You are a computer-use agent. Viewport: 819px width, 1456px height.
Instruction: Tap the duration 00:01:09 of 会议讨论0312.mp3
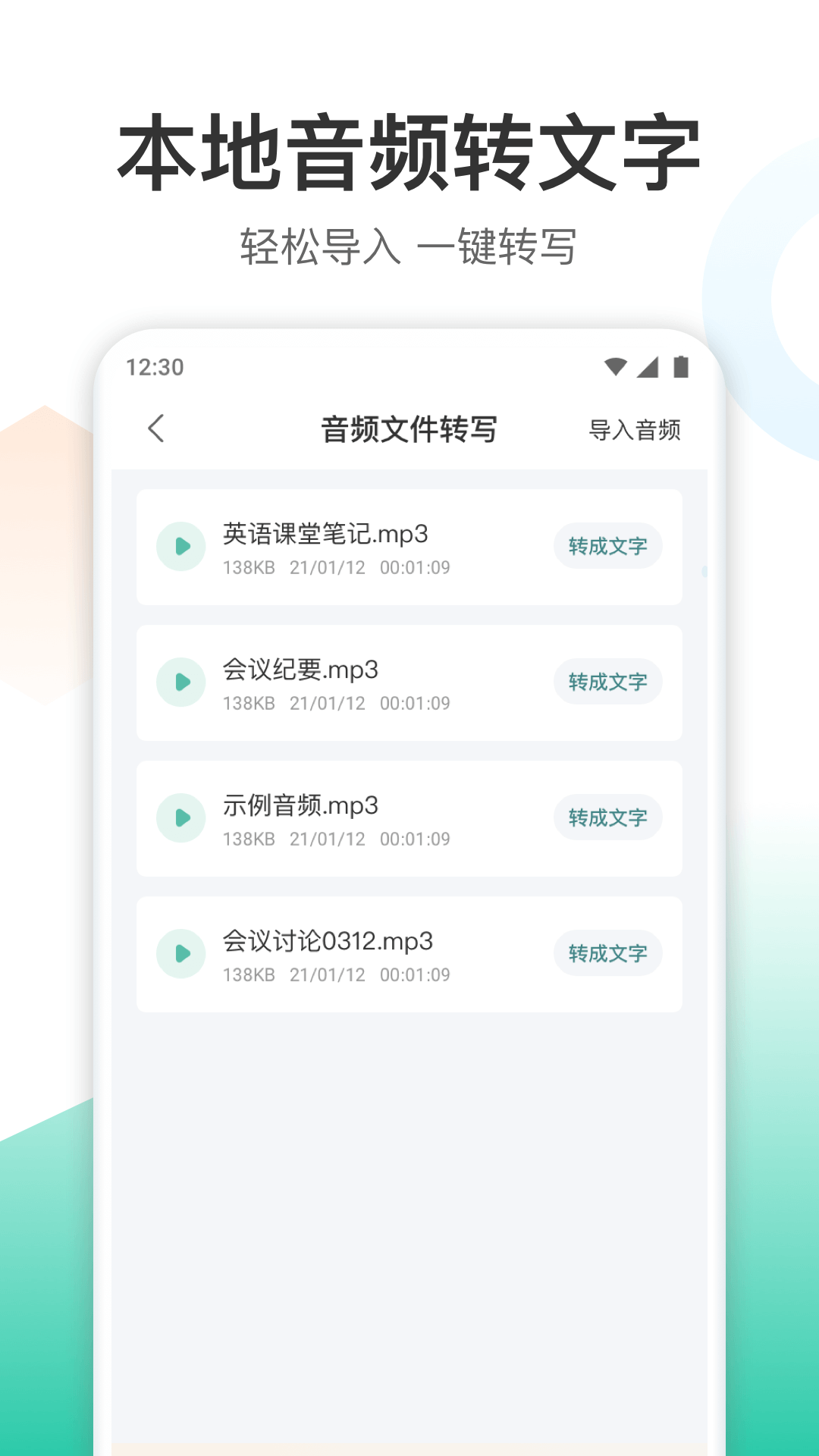point(414,975)
